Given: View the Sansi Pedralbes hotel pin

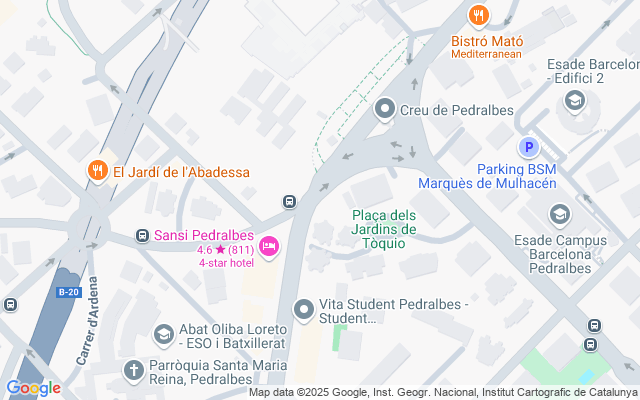Looking at the screenshot, I should click(x=268, y=246).
